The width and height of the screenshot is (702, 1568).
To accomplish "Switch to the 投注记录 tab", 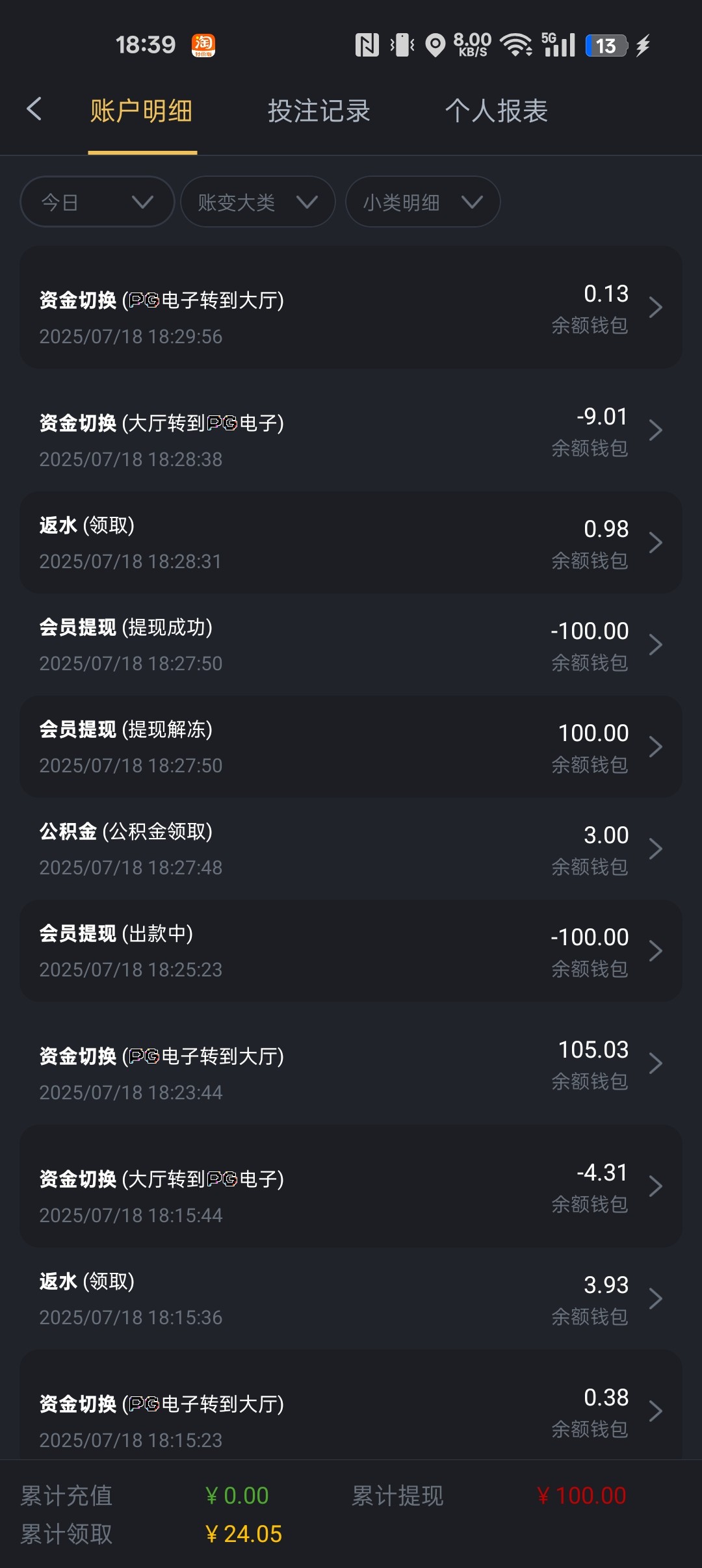I will click(x=318, y=111).
